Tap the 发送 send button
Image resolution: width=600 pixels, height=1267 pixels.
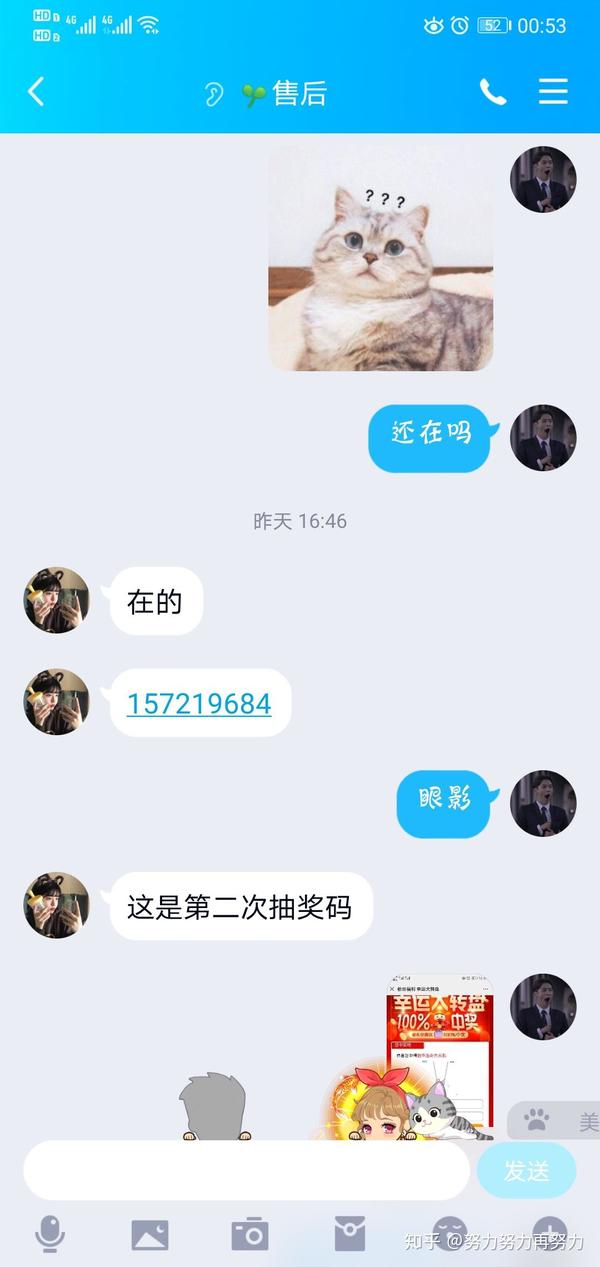point(527,1170)
